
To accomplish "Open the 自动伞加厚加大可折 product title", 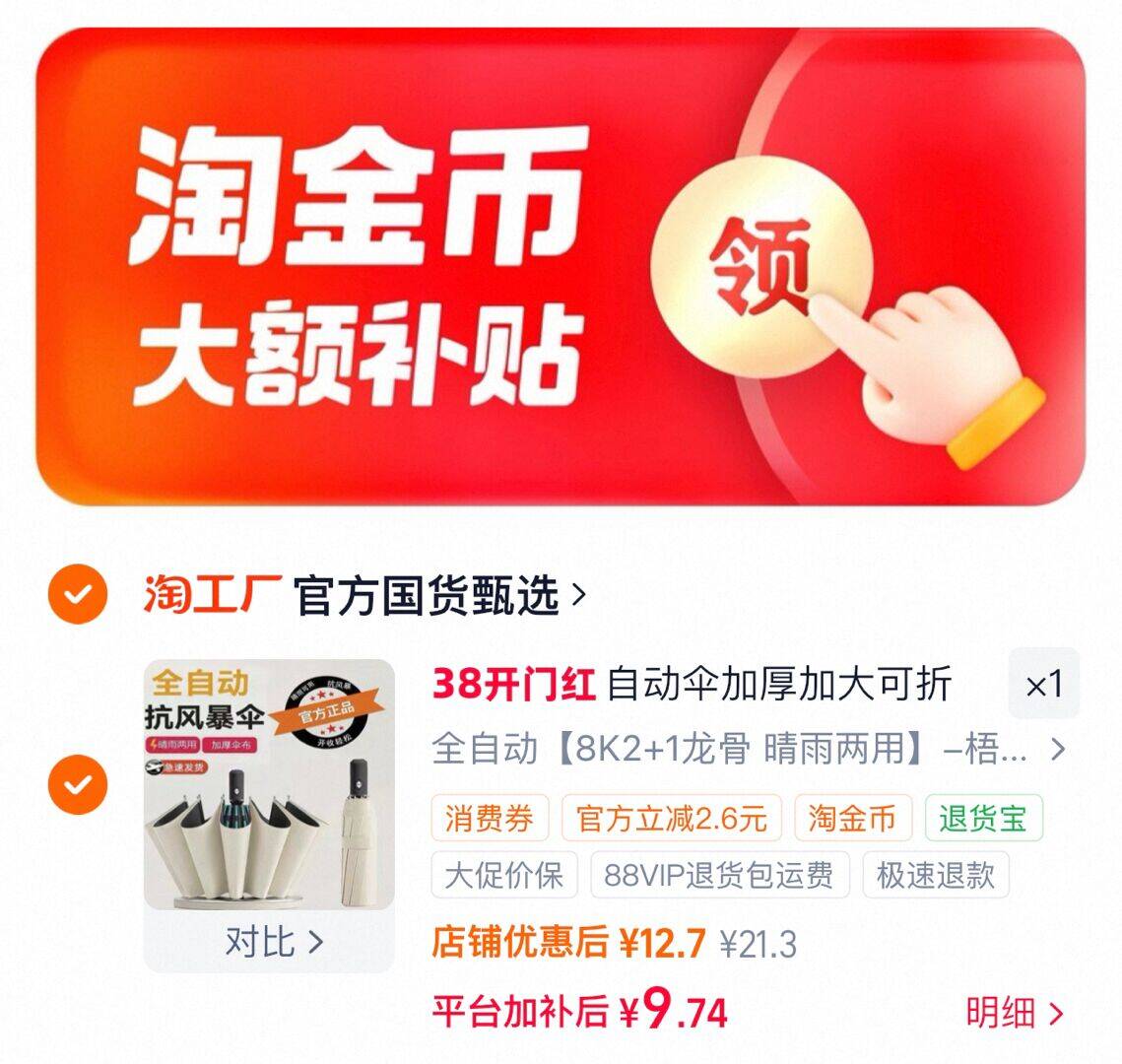I will coord(692,684).
